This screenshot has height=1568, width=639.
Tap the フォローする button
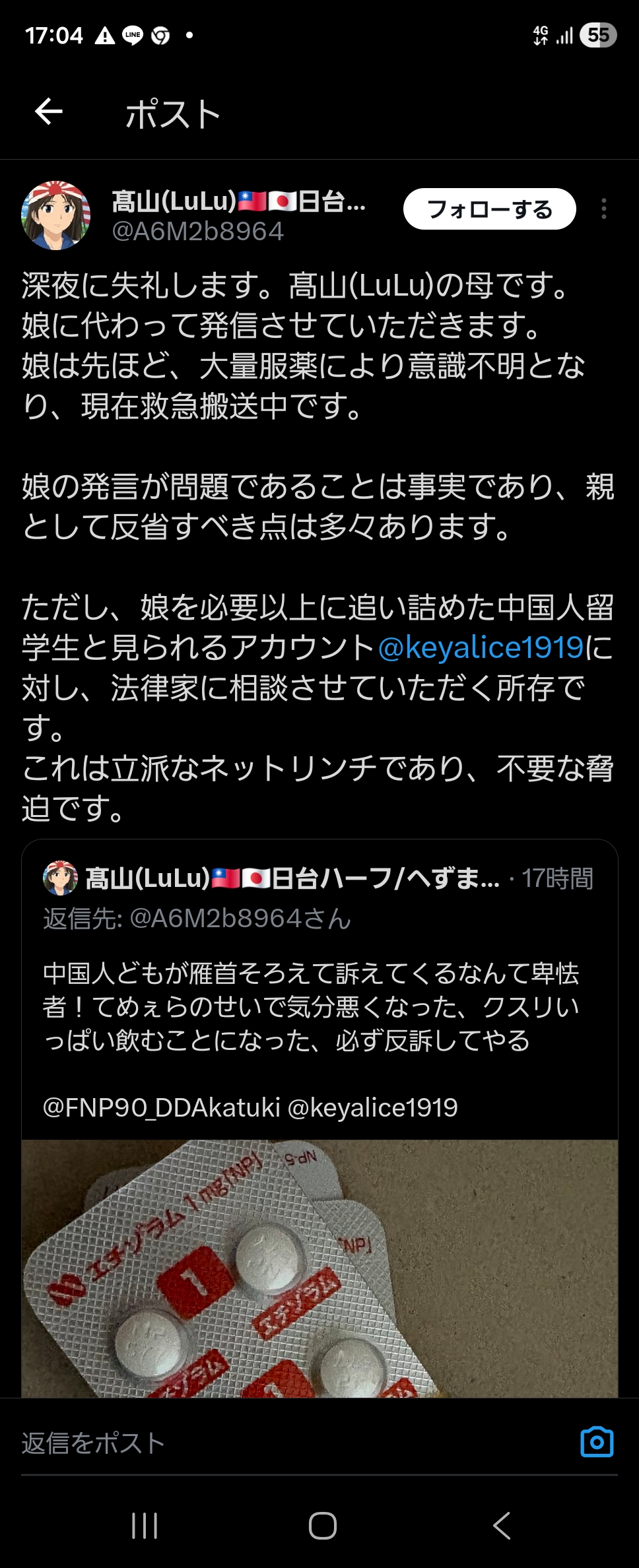pyautogui.click(x=489, y=209)
